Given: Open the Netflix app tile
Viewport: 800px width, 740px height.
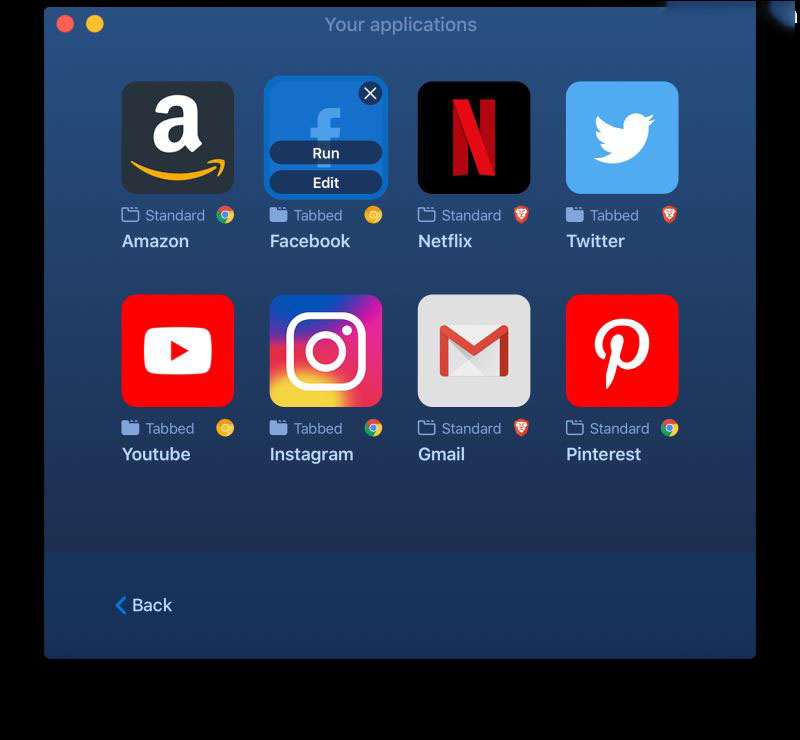Looking at the screenshot, I should [x=474, y=138].
